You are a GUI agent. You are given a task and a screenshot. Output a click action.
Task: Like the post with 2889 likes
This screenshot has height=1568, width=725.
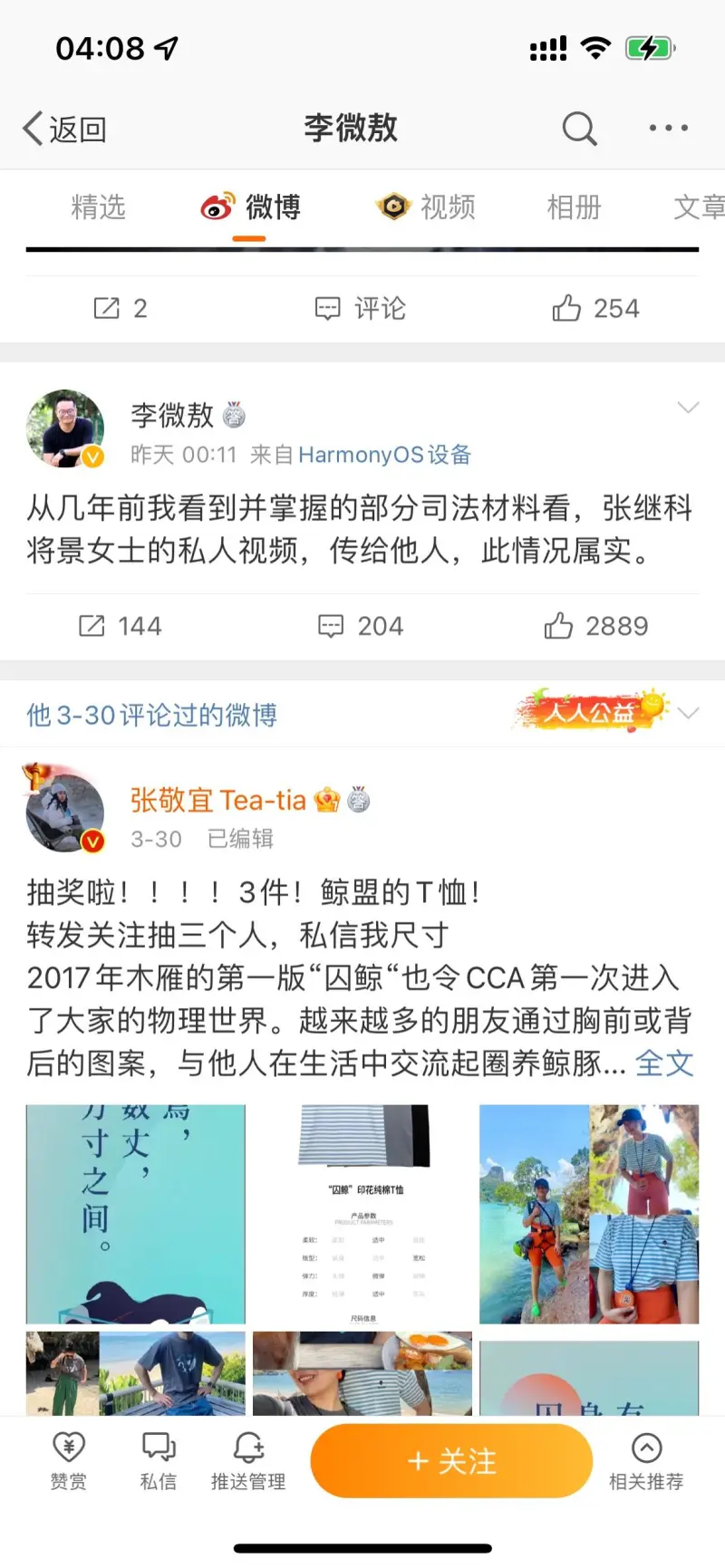[x=595, y=626]
